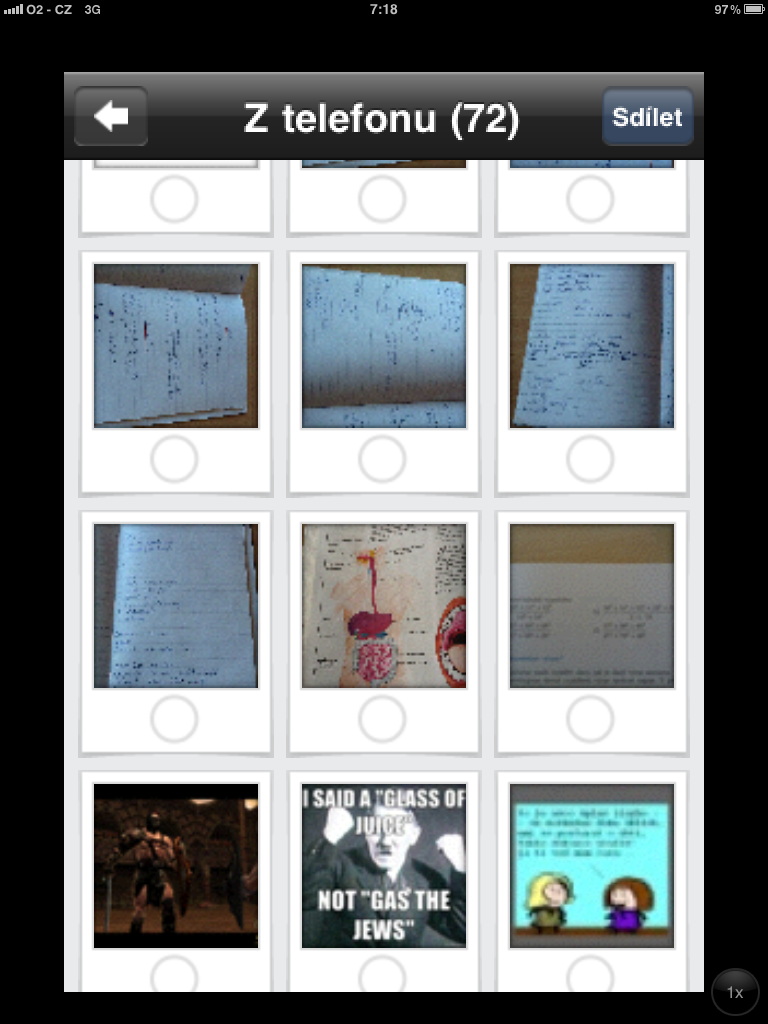Screen dimensions: 768x1024
Task: Open the printed paper photo with tan top
Action: click(592, 606)
